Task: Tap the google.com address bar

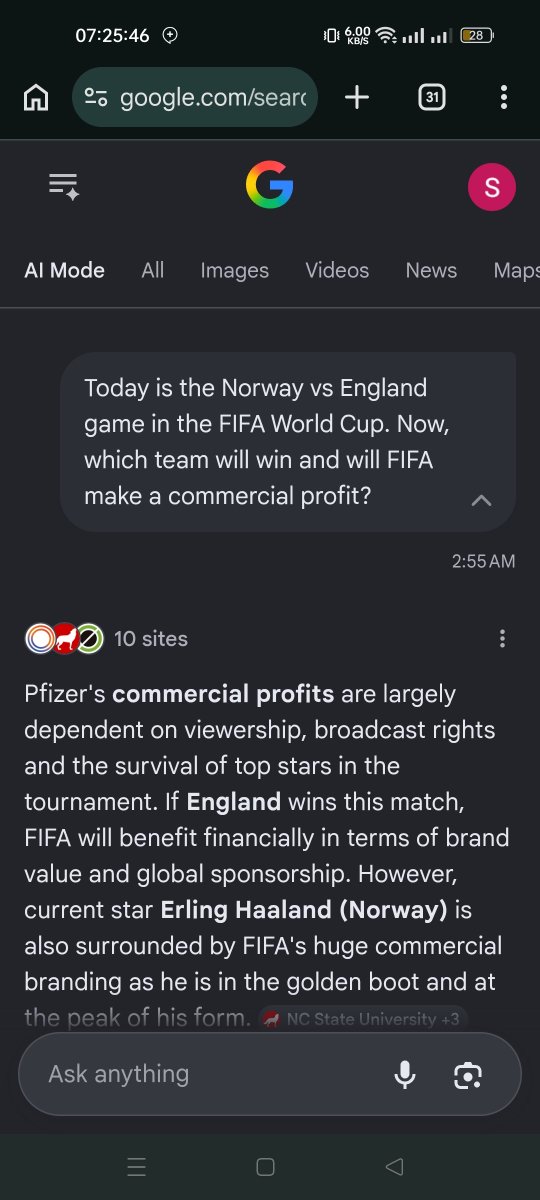Action: tap(195, 97)
